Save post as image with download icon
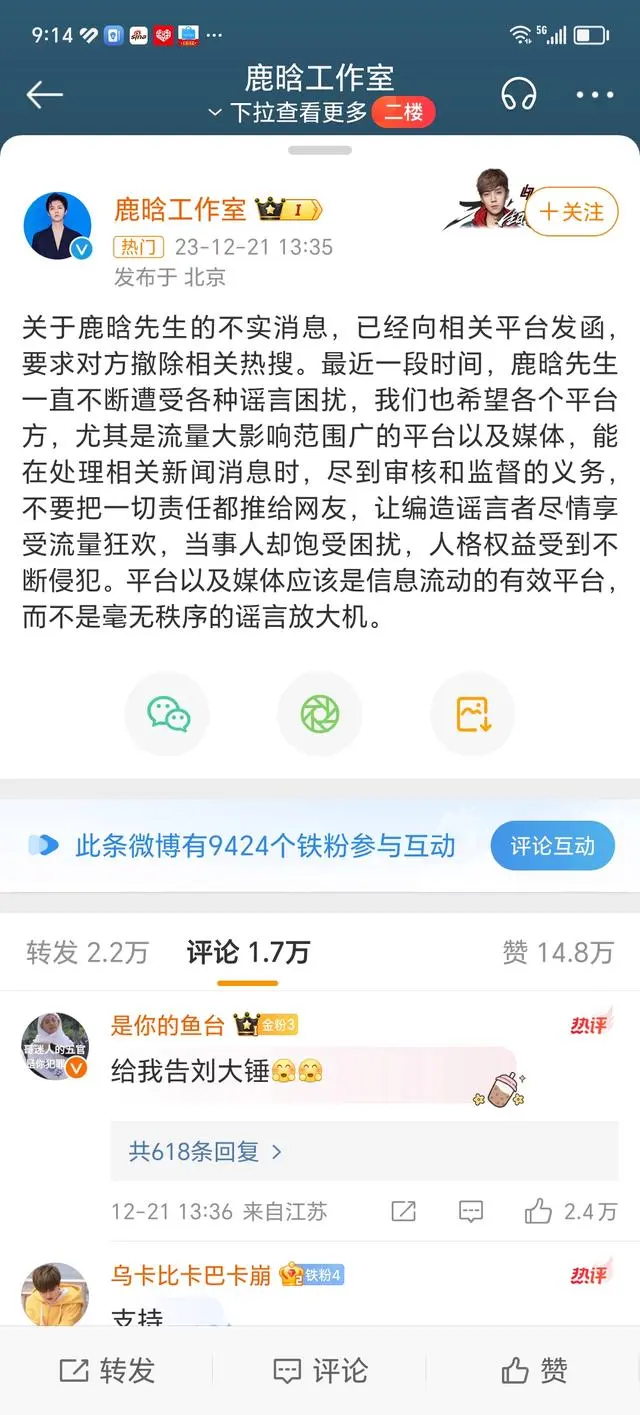 (x=472, y=714)
